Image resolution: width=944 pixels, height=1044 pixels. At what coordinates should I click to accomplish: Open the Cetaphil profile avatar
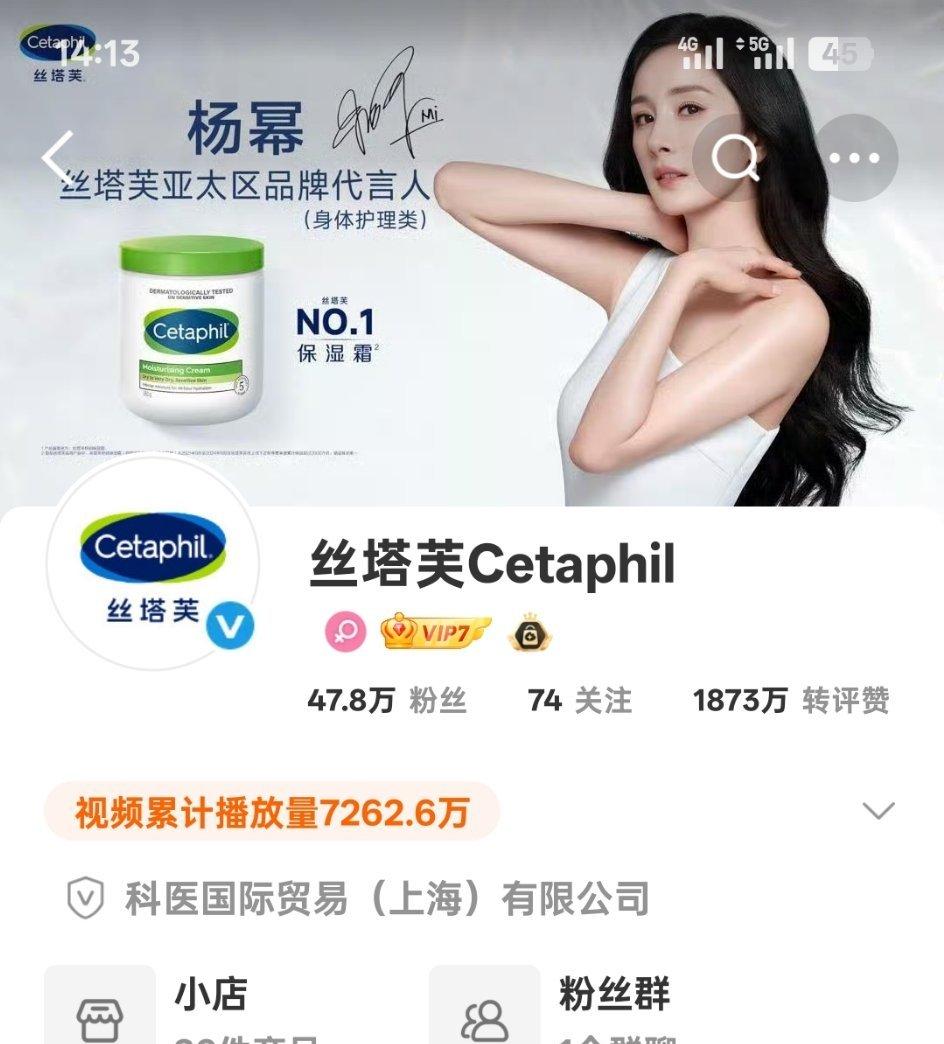pyautogui.click(x=153, y=565)
